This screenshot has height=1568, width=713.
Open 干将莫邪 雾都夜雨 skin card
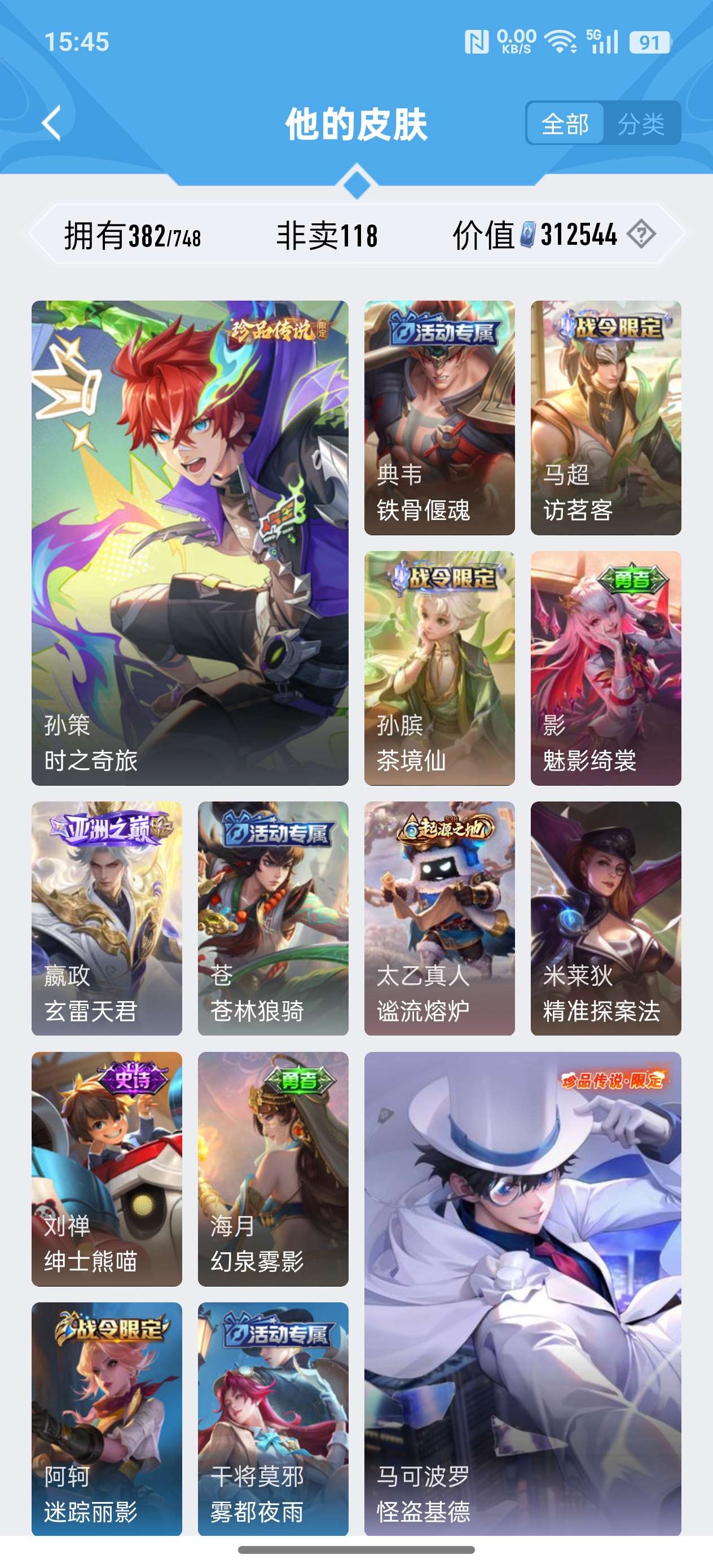coord(273,1419)
